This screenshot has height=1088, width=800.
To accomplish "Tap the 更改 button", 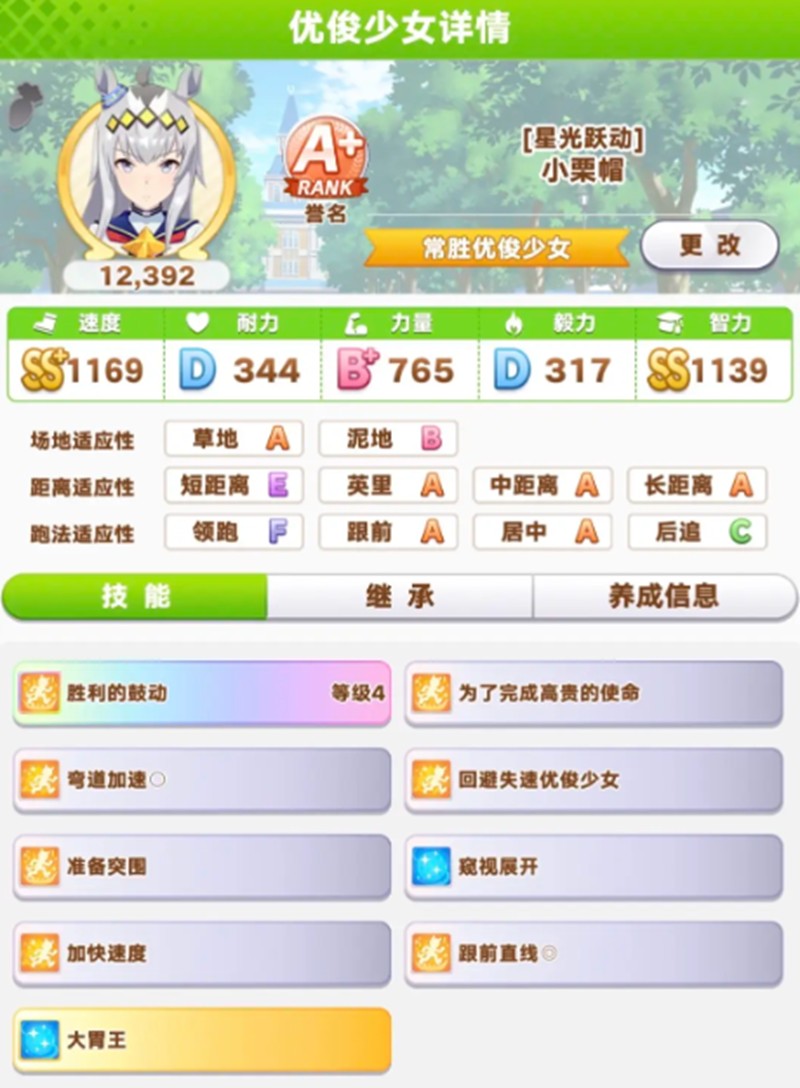I will point(709,246).
